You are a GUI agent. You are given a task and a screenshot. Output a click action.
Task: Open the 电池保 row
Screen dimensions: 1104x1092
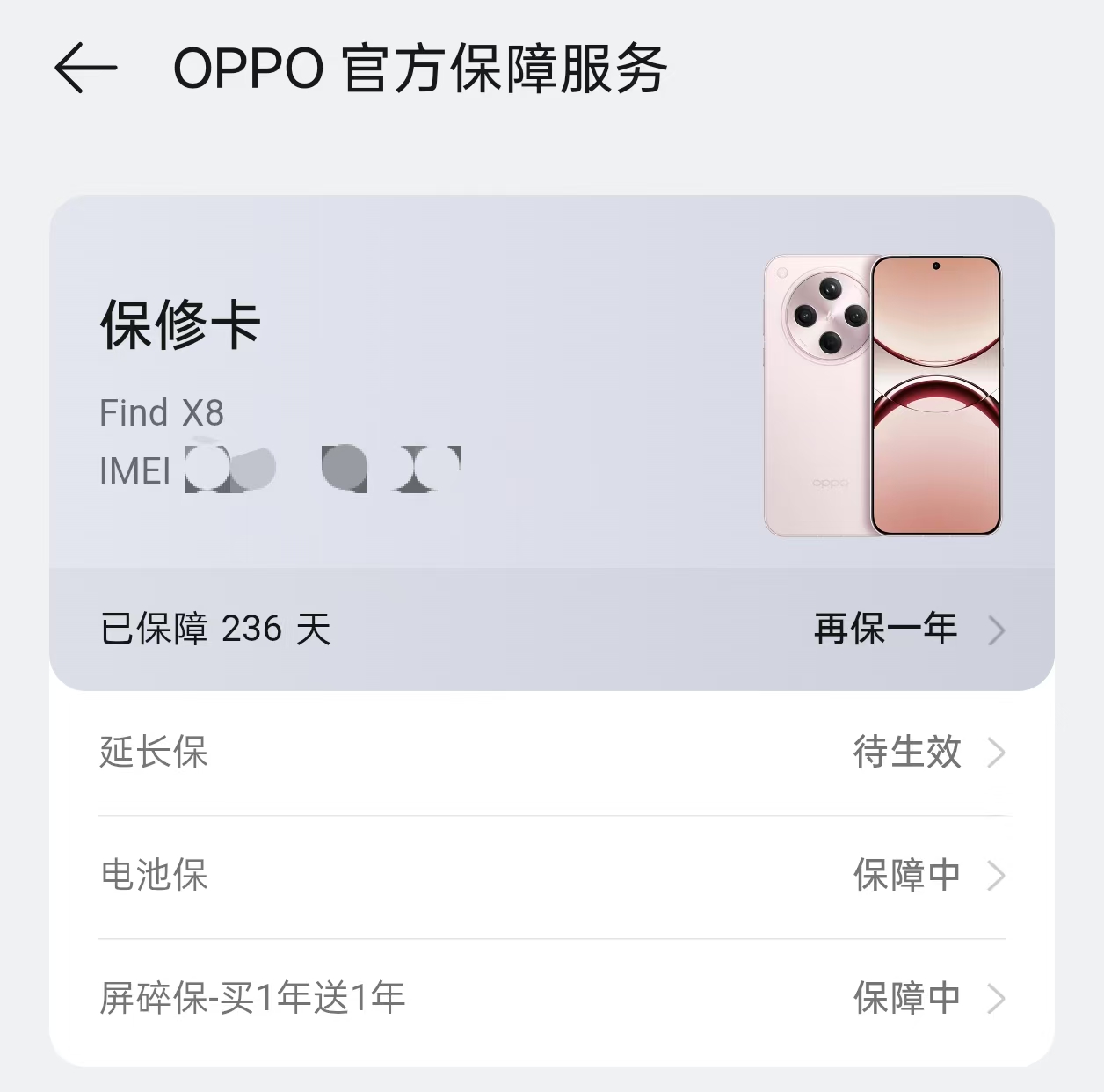tap(552, 876)
